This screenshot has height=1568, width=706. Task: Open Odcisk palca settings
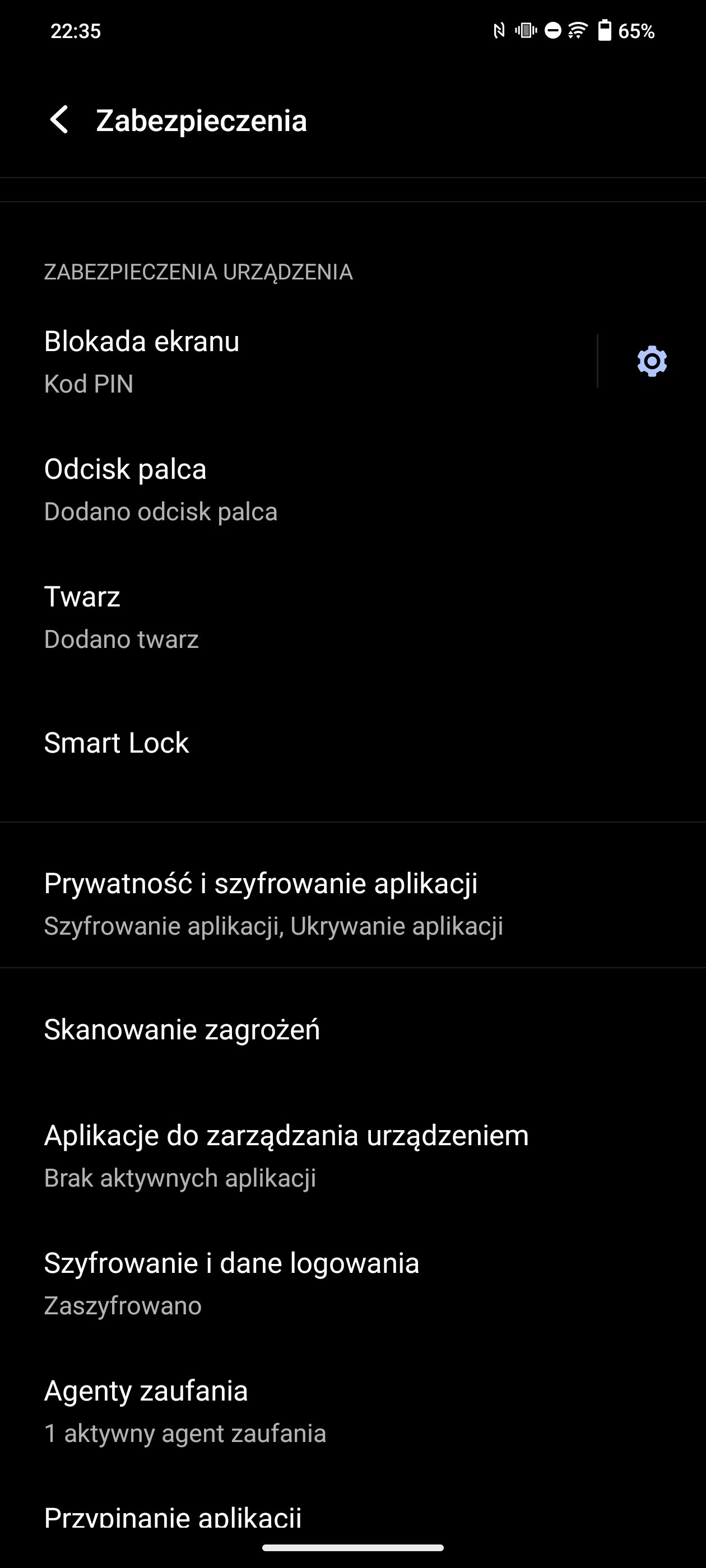352,489
